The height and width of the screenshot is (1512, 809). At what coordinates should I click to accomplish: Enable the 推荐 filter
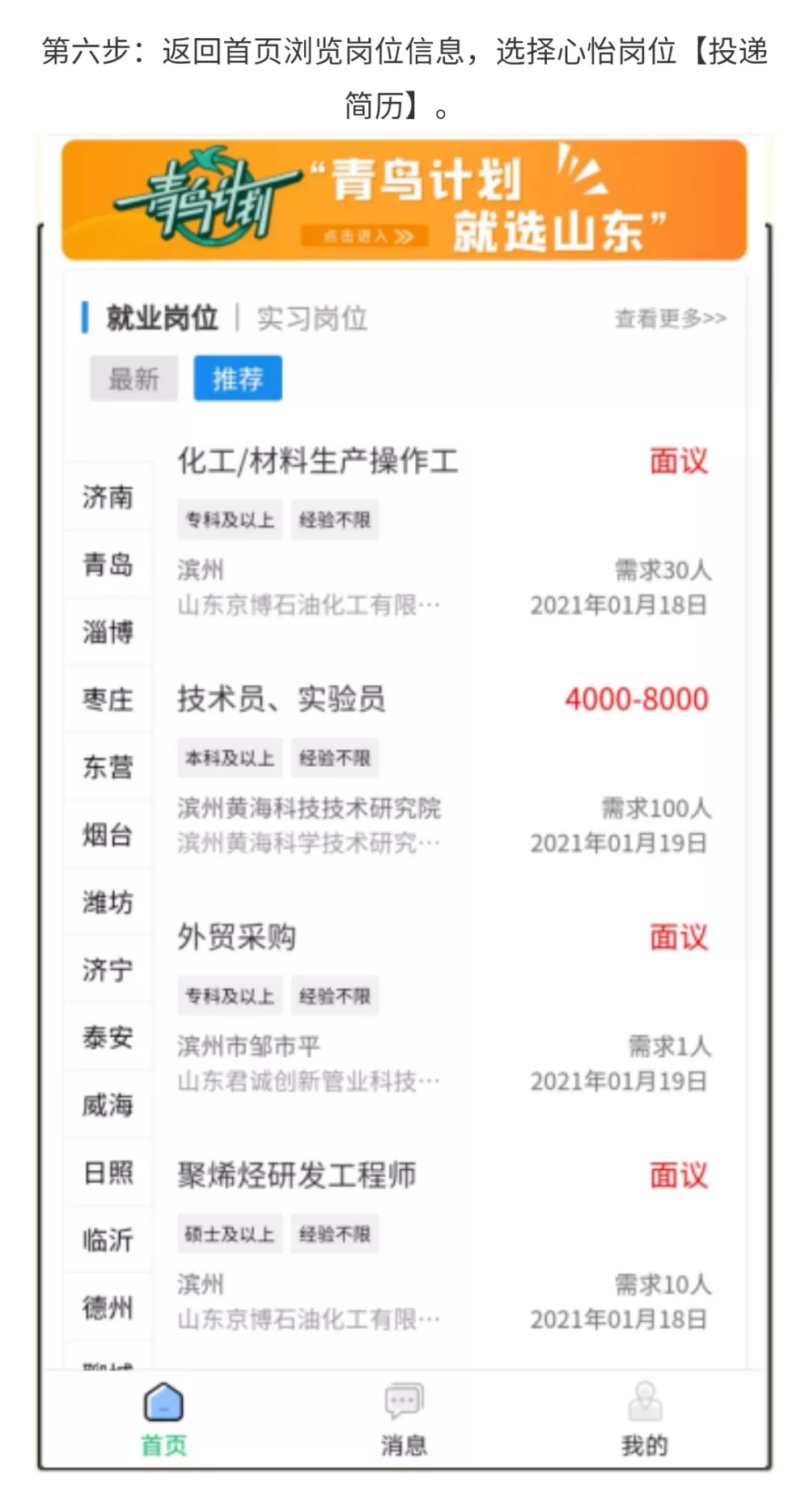(237, 378)
